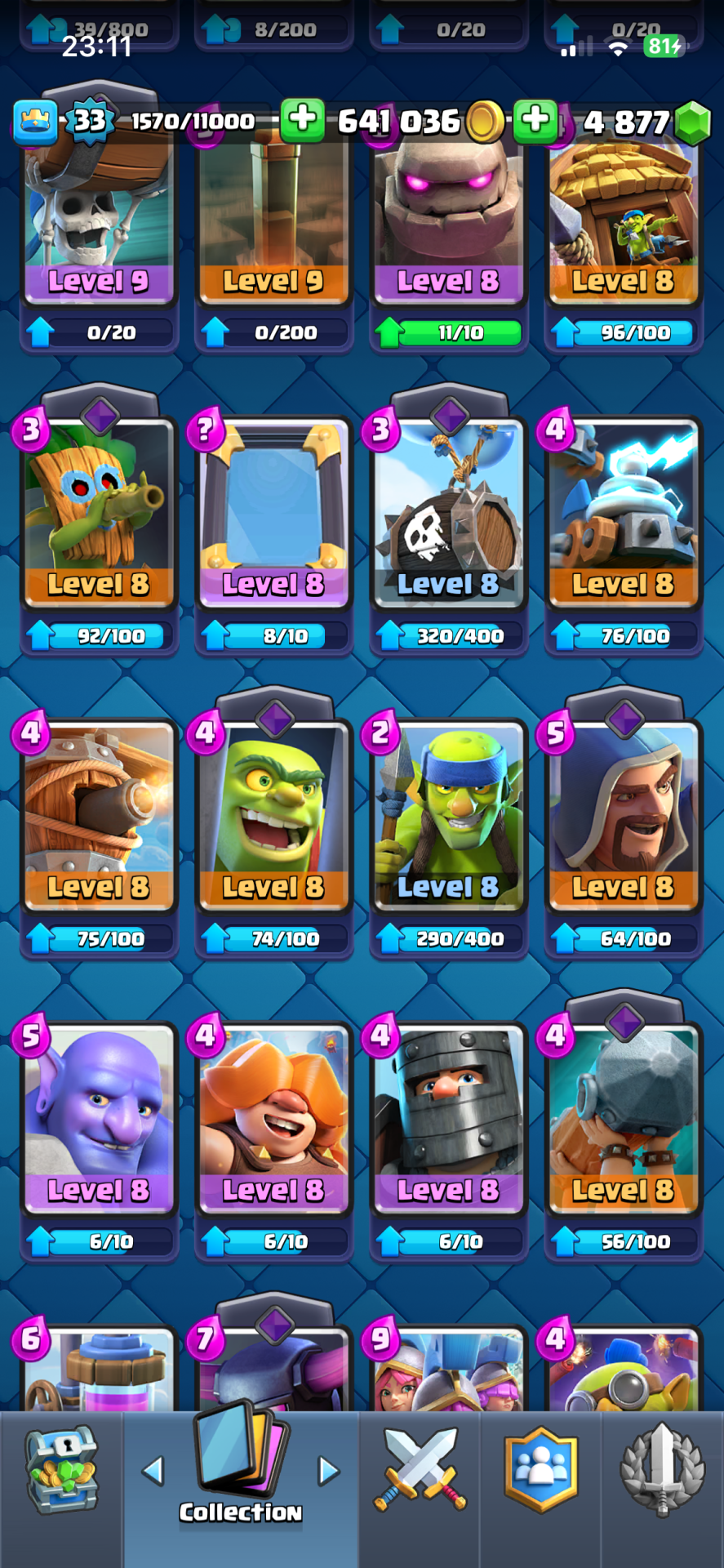Image resolution: width=724 pixels, height=1568 pixels.
Task: Select the Spear Goblins card 290/400
Action: [447, 817]
